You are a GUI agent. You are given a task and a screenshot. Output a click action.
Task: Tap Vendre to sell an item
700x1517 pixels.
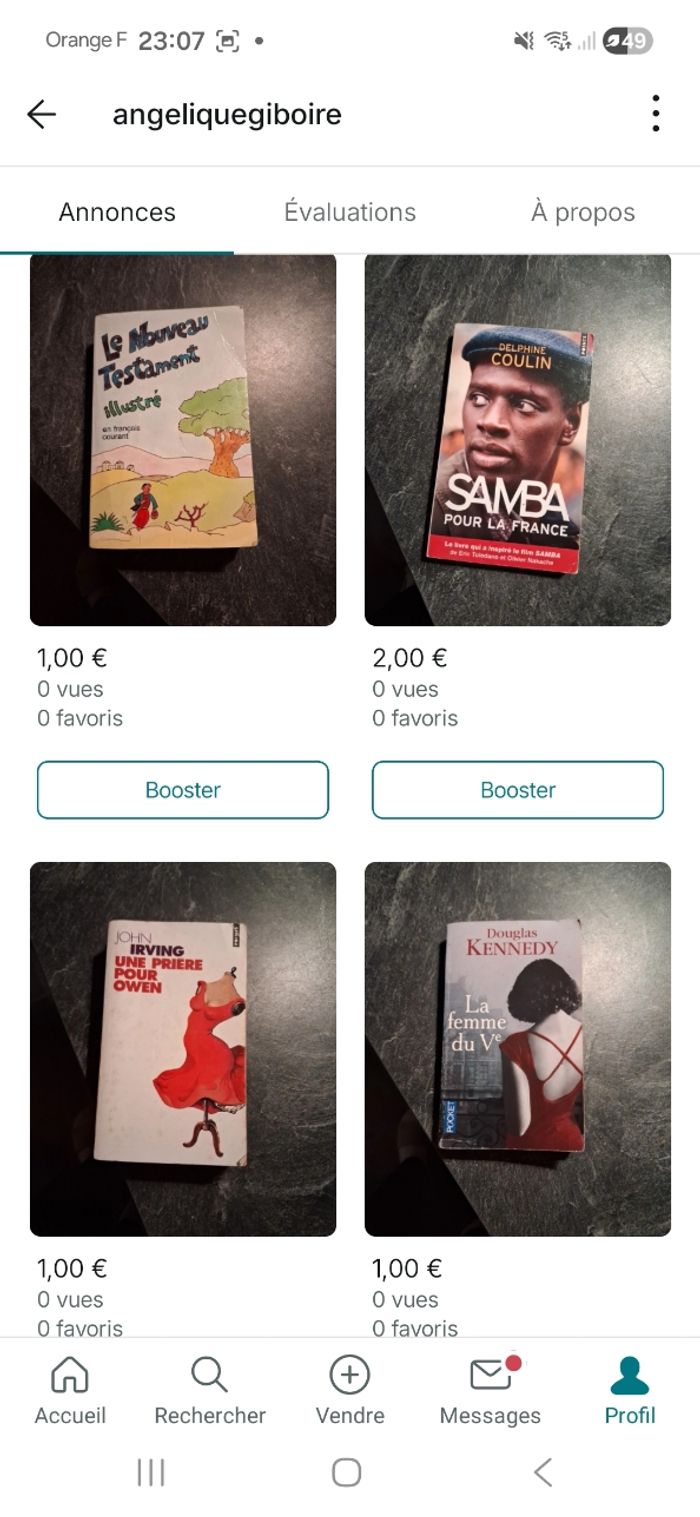click(x=350, y=1390)
